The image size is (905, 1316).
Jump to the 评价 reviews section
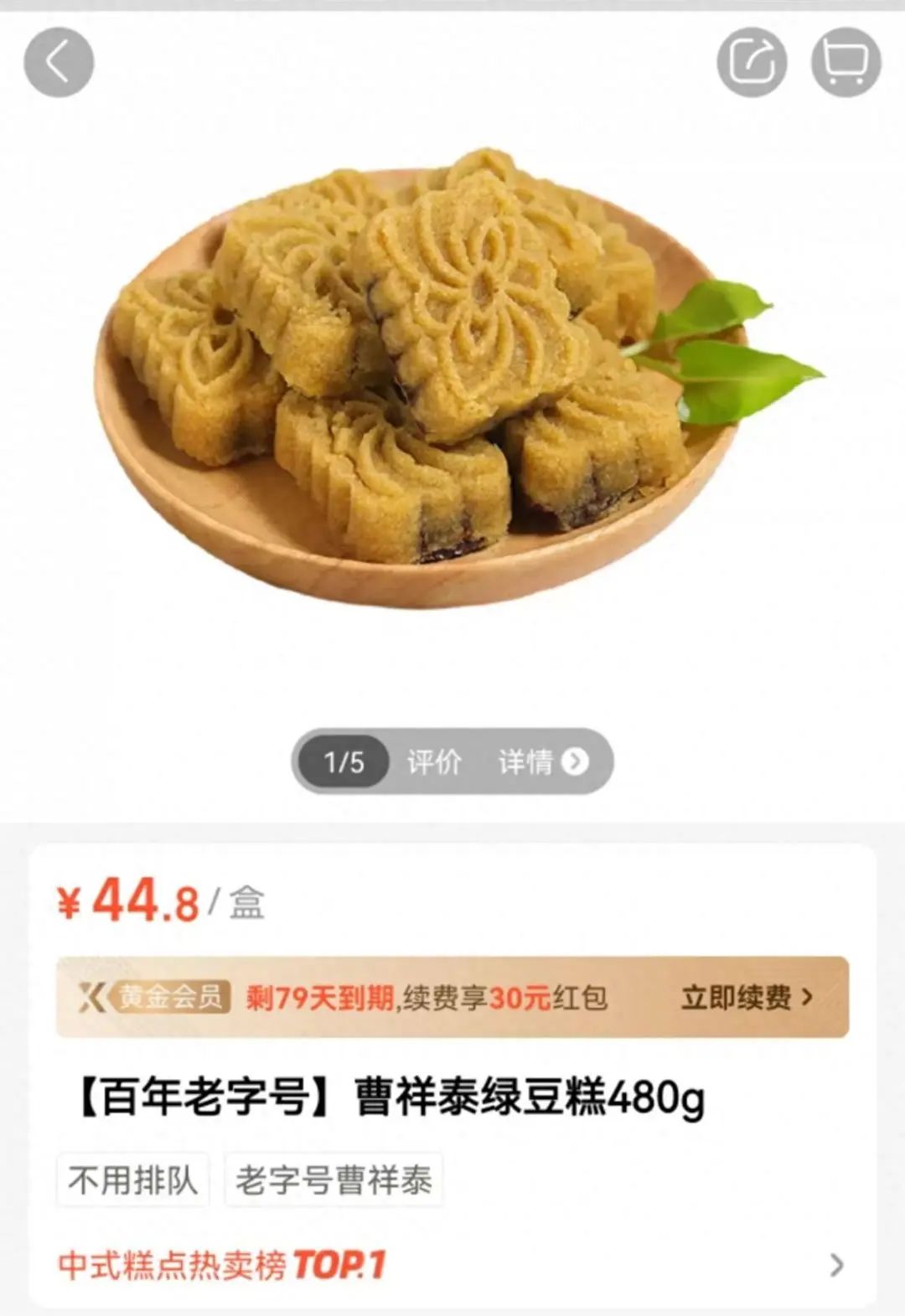click(434, 761)
